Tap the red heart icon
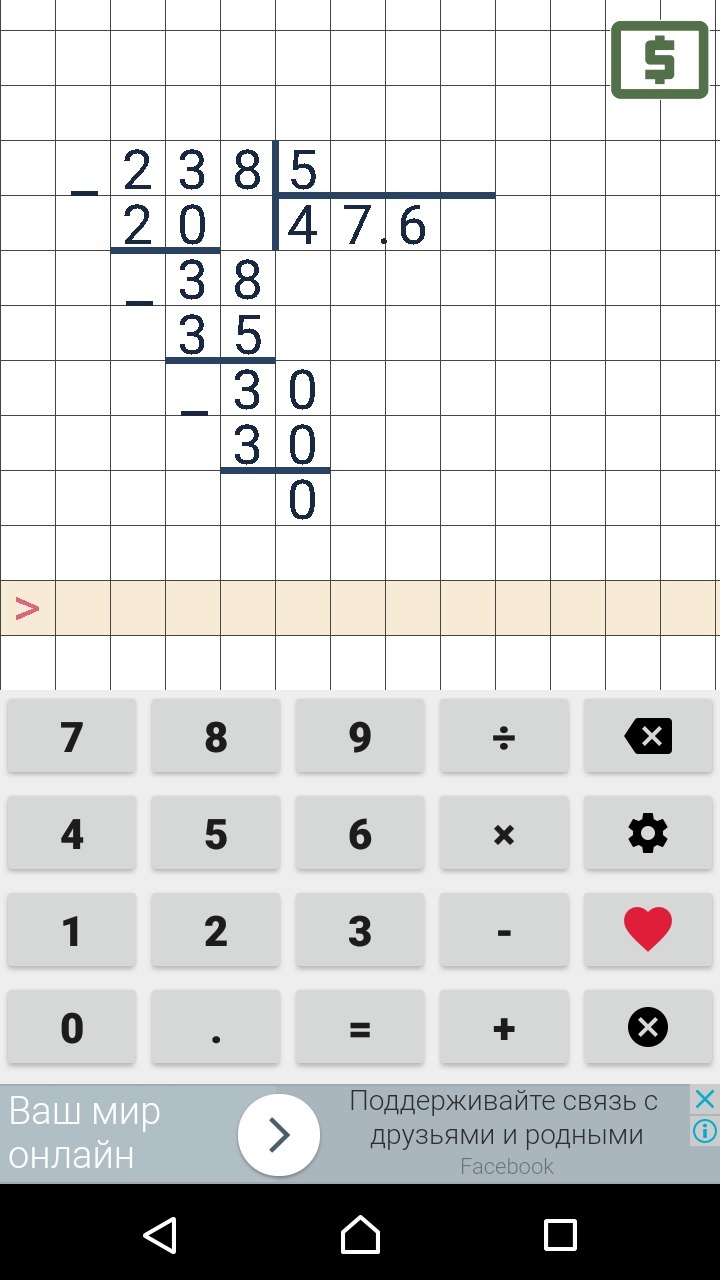 [648, 930]
